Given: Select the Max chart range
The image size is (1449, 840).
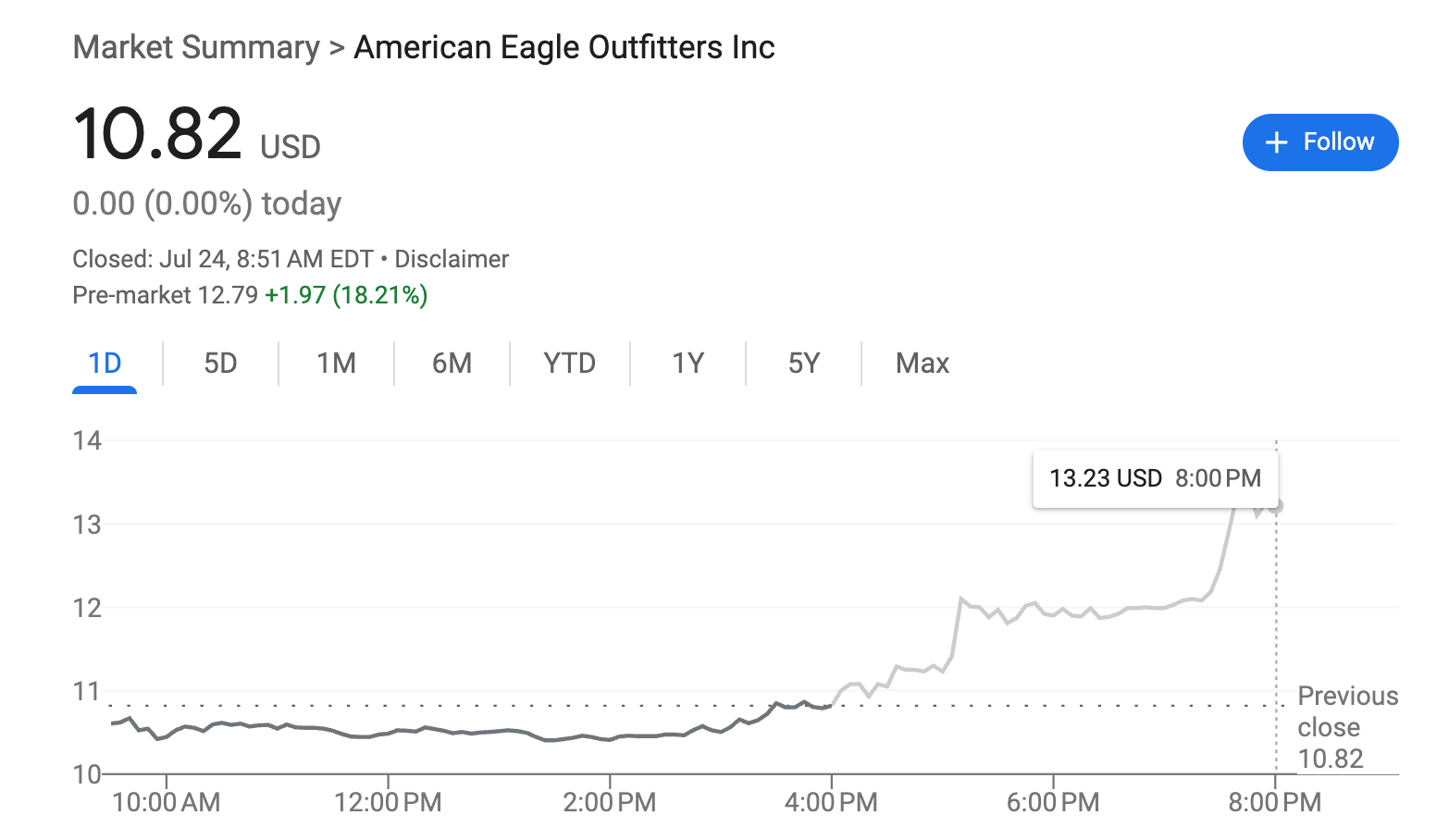Looking at the screenshot, I should point(922,364).
